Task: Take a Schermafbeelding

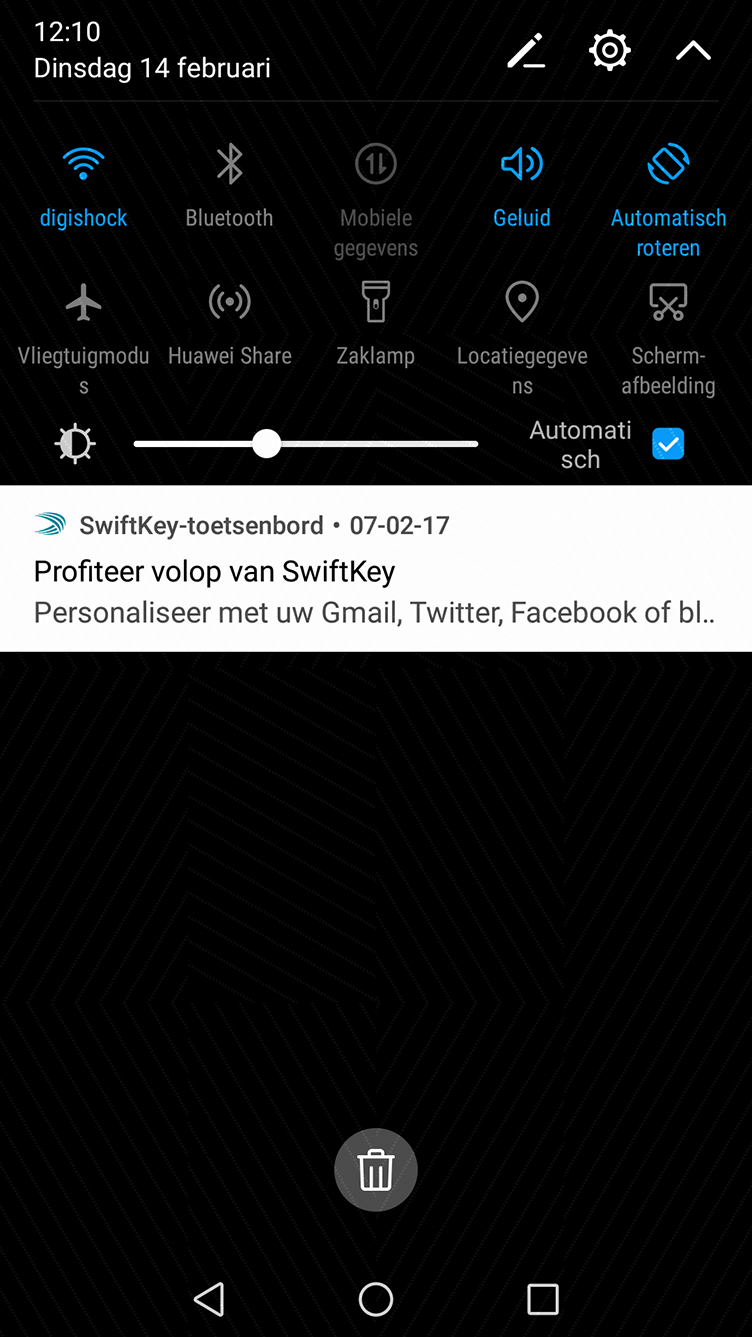Action: point(668,339)
